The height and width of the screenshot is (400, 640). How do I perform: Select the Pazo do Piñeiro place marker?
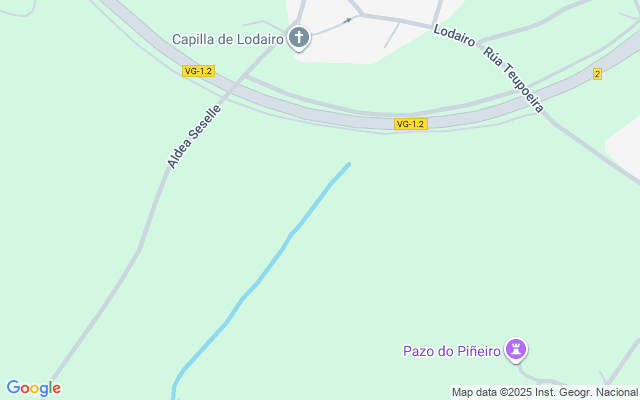[516, 349]
